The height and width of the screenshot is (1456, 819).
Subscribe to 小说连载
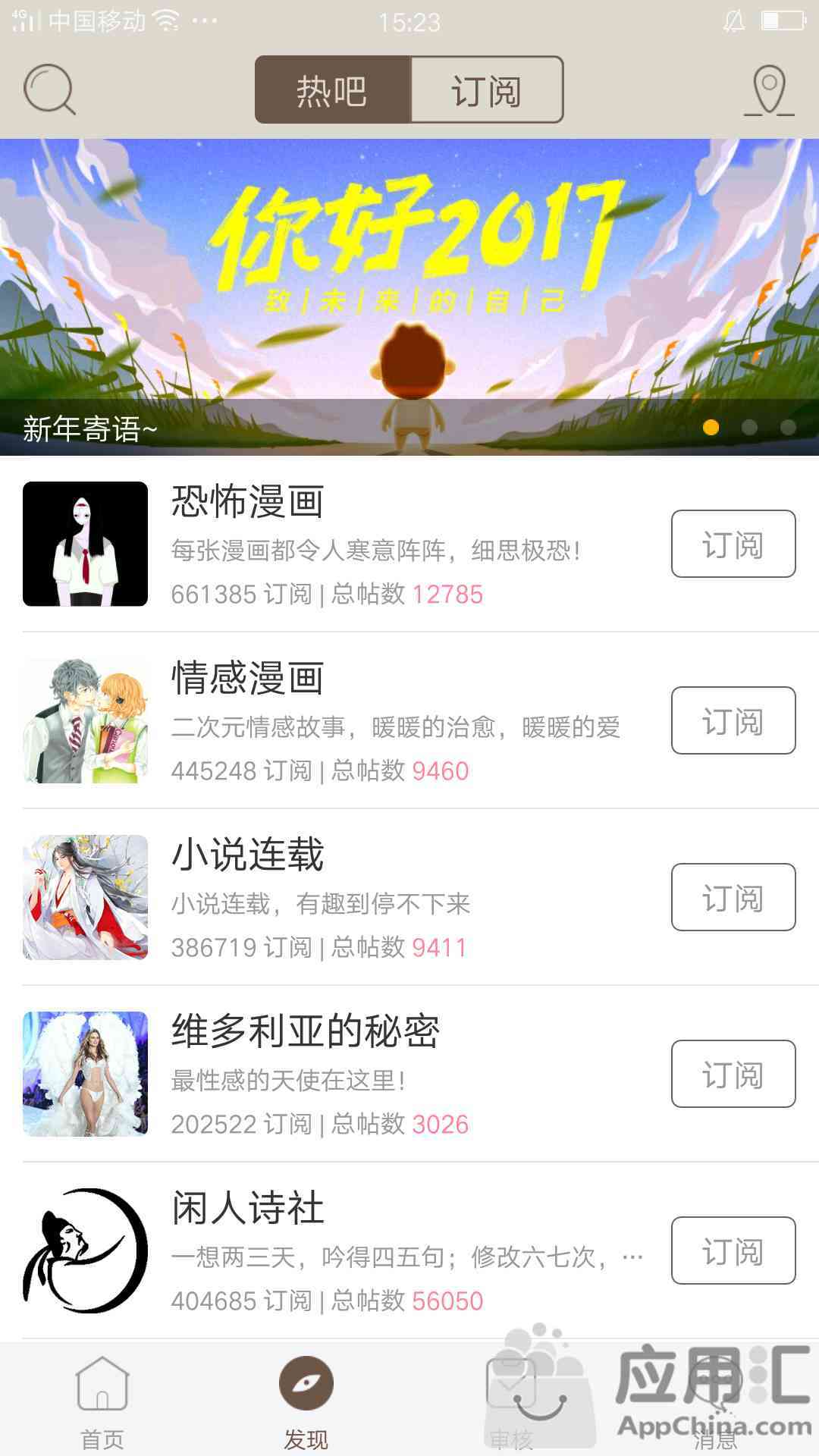733,897
